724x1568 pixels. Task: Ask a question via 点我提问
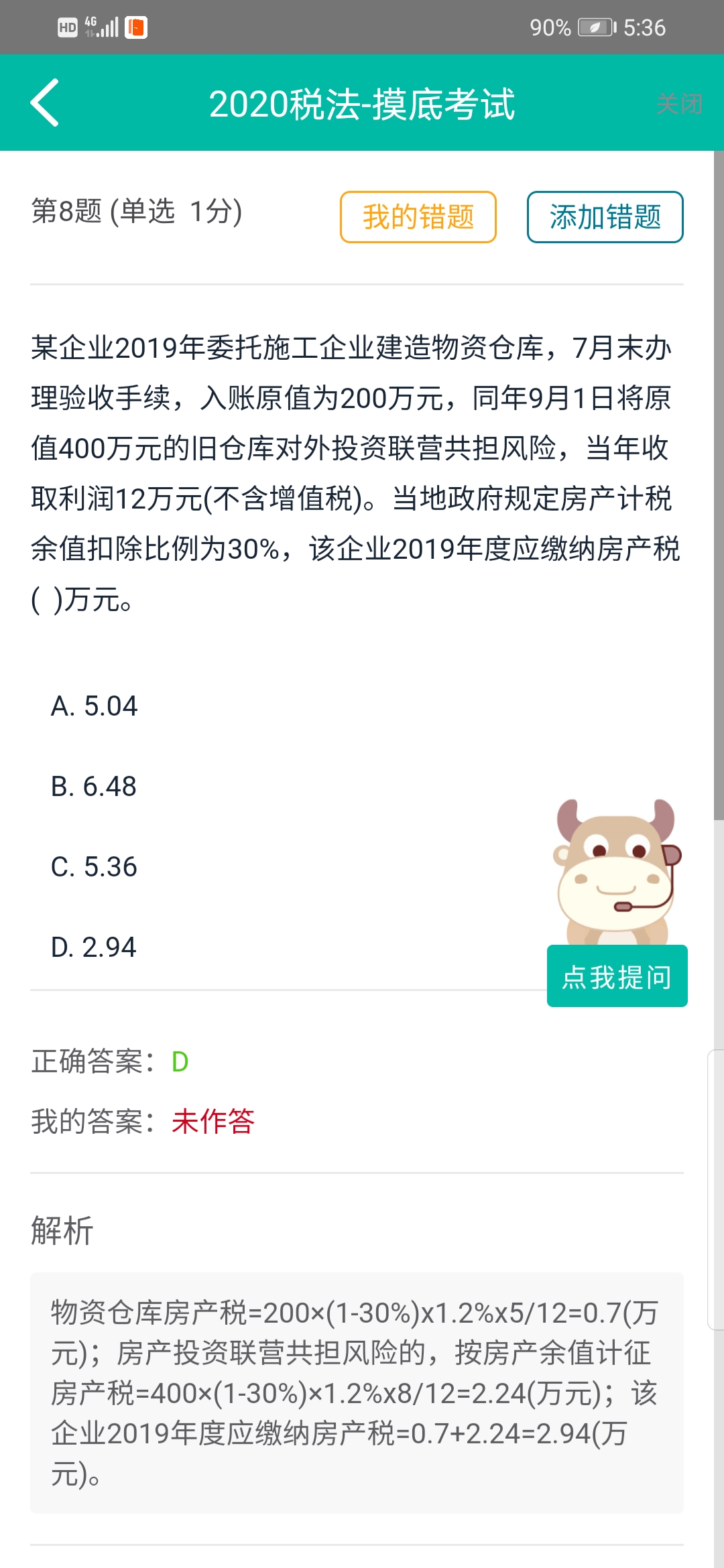(x=617, y=976)
